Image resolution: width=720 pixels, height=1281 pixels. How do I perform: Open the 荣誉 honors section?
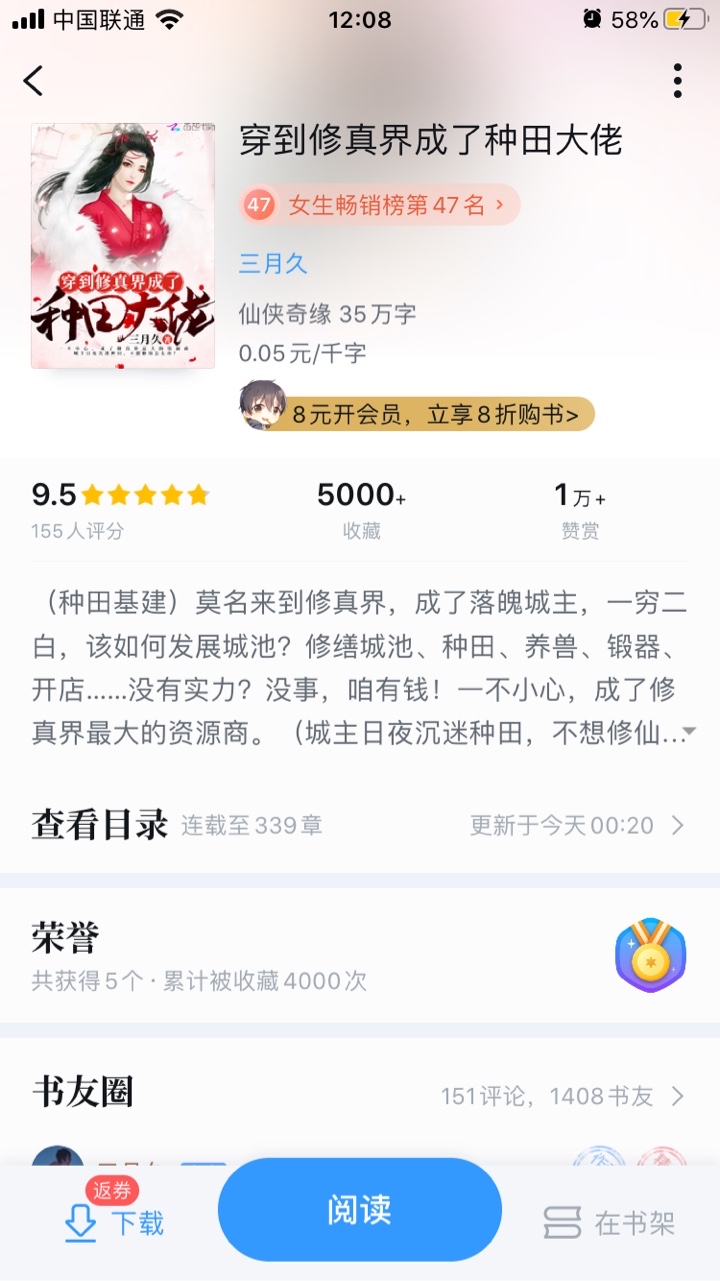[x=359, y=956]
